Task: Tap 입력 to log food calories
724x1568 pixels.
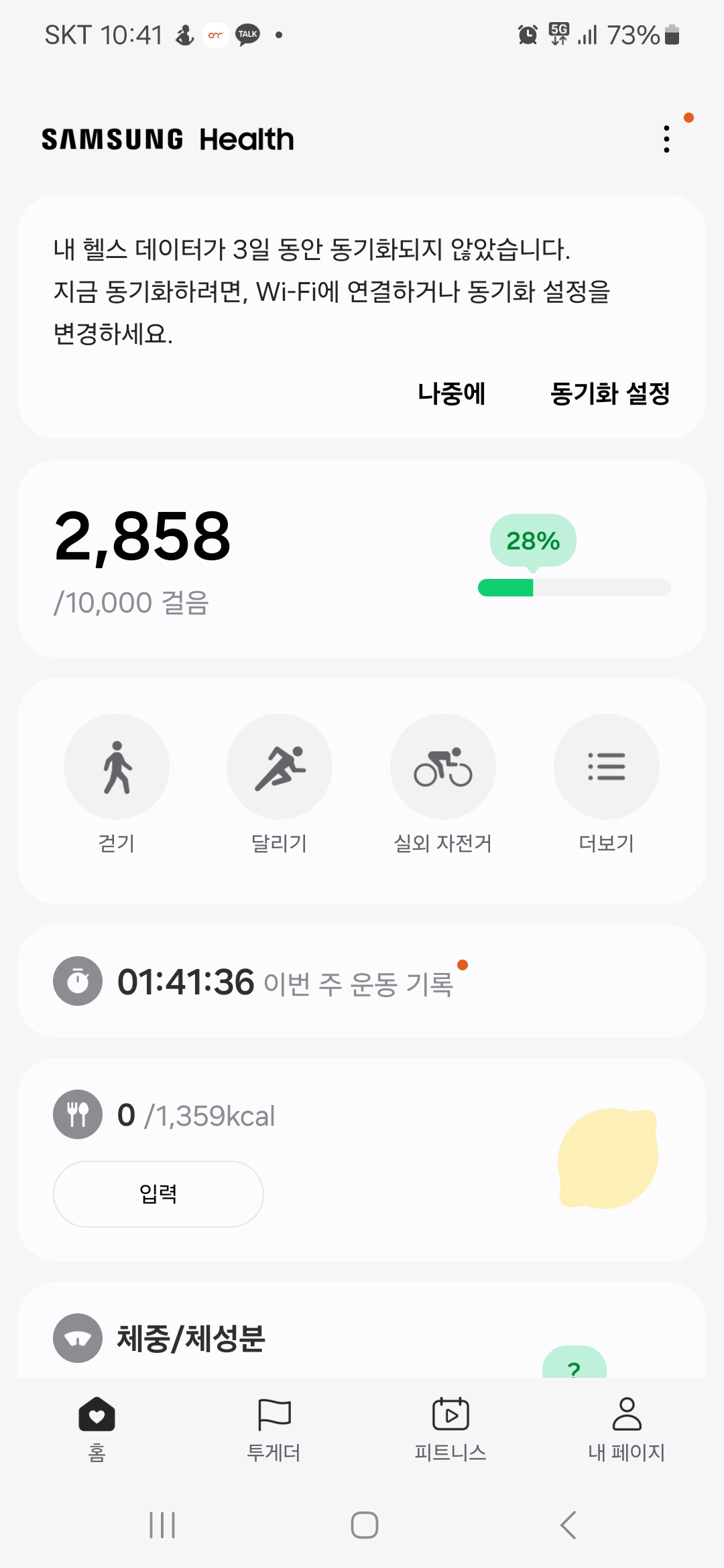Action: click(x=158, y=1193)
